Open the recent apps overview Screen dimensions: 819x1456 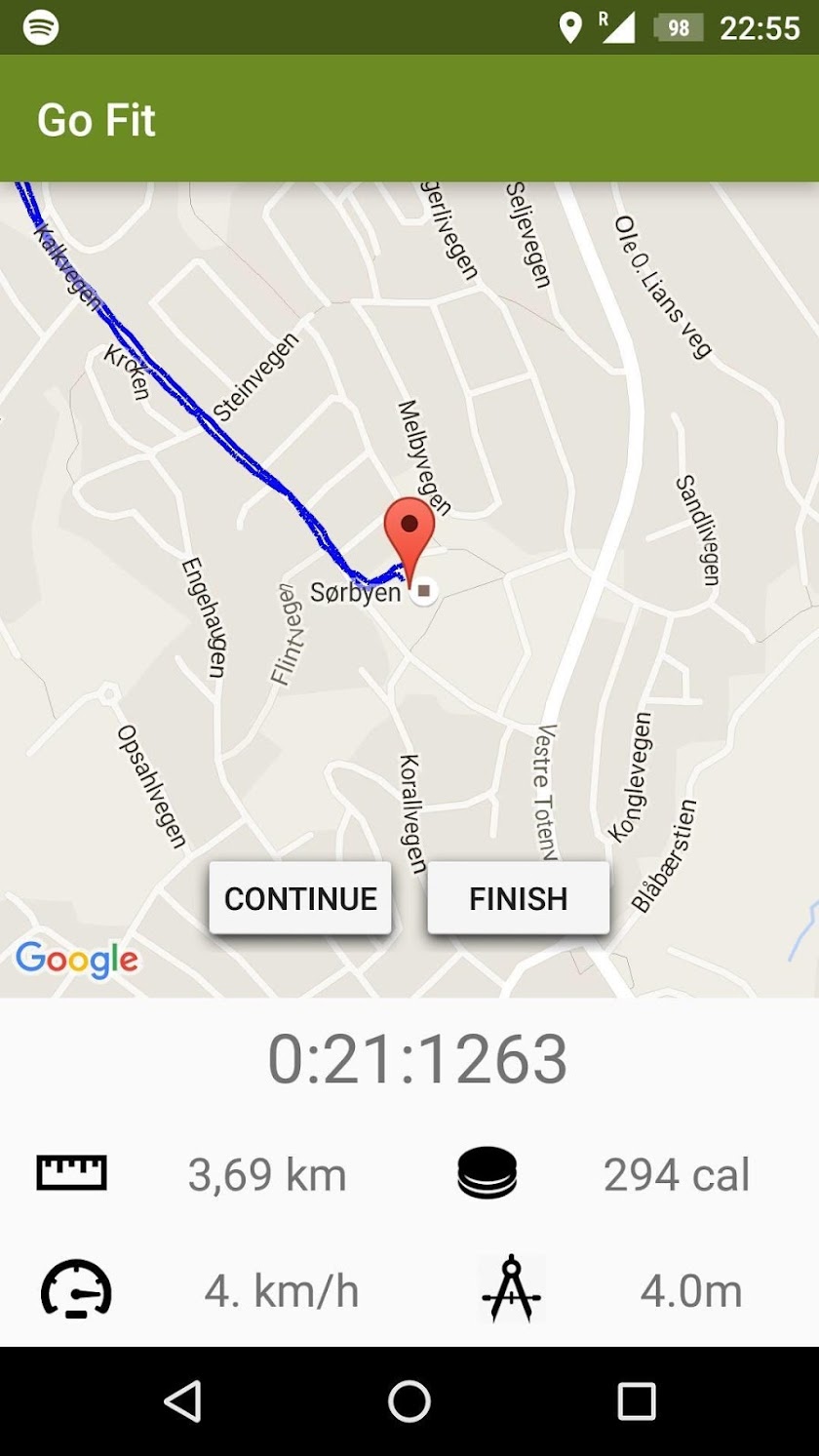point(636,1402)
